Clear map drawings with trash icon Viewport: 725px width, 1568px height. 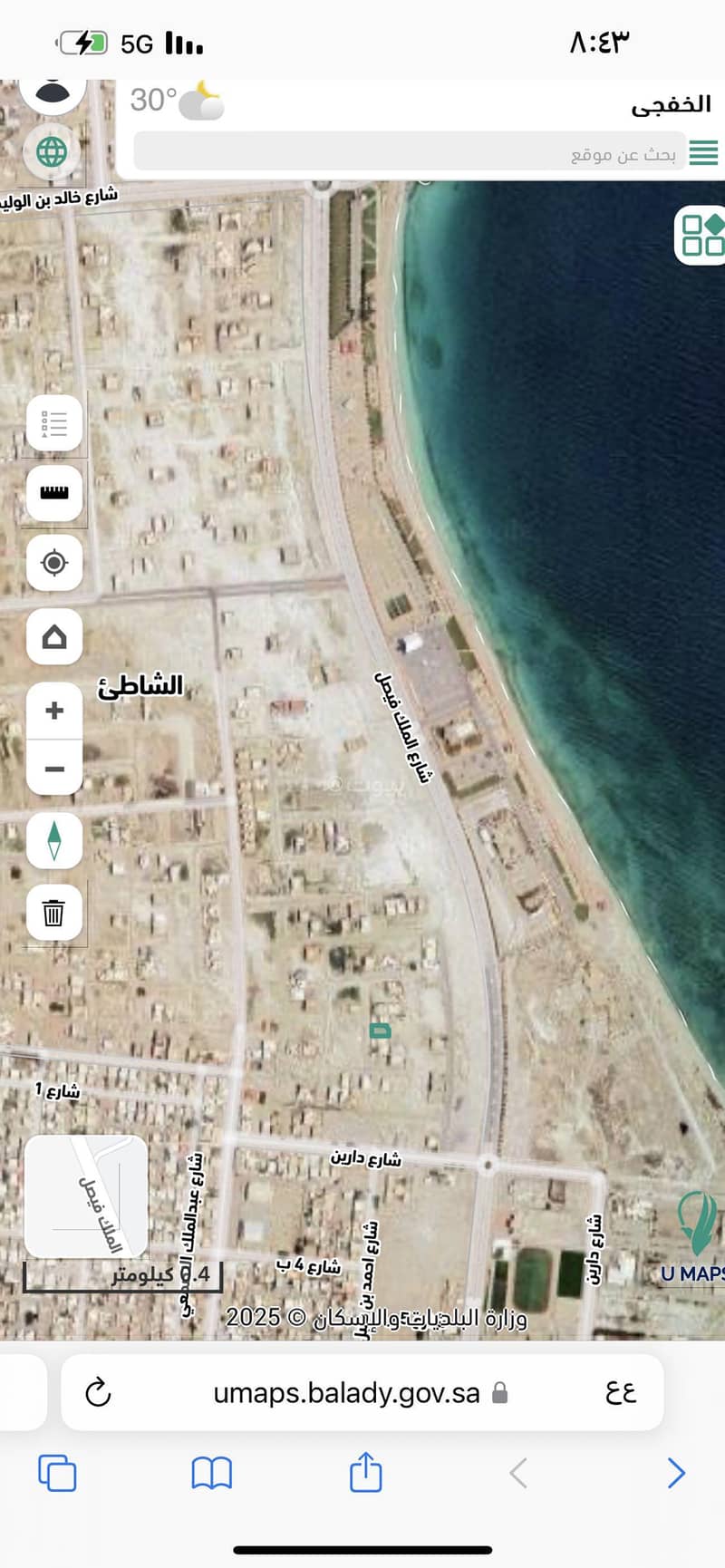pos(54,912)
